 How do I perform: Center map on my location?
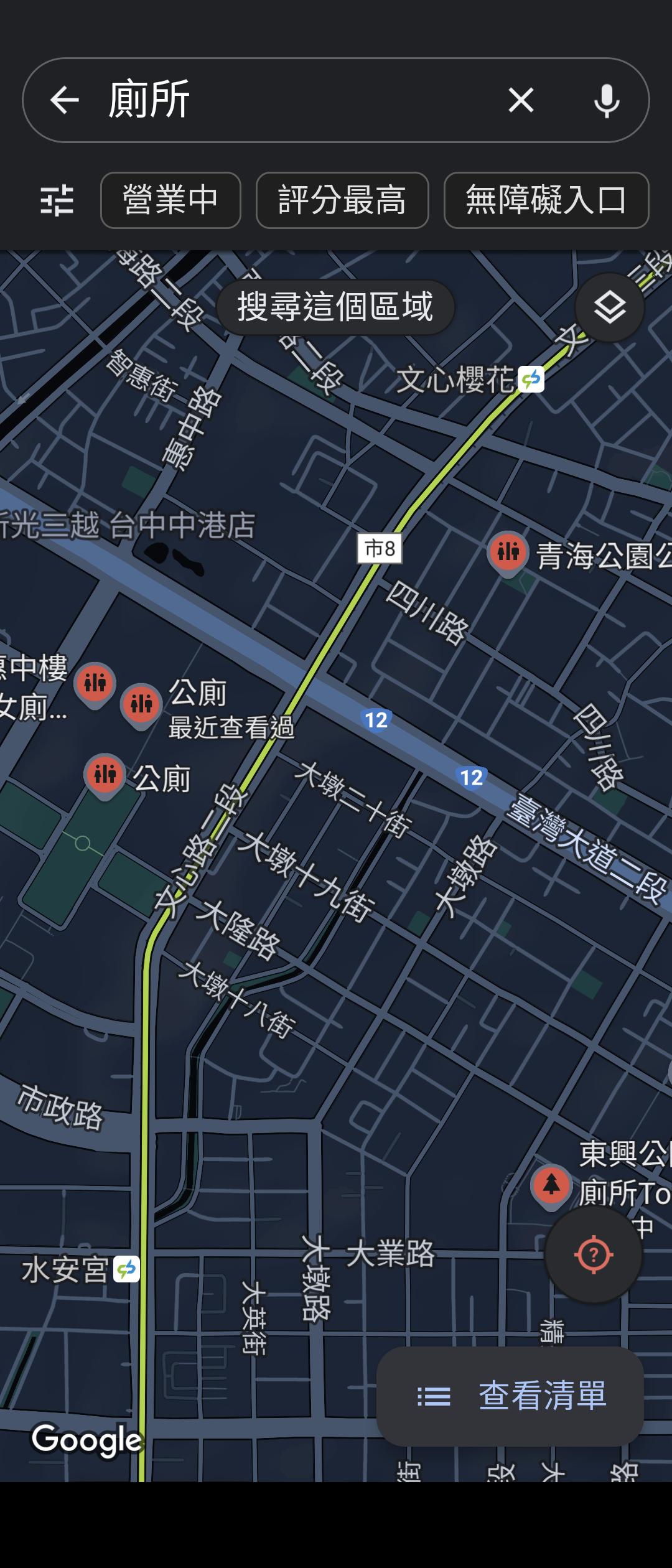[x=593, y=1254]
